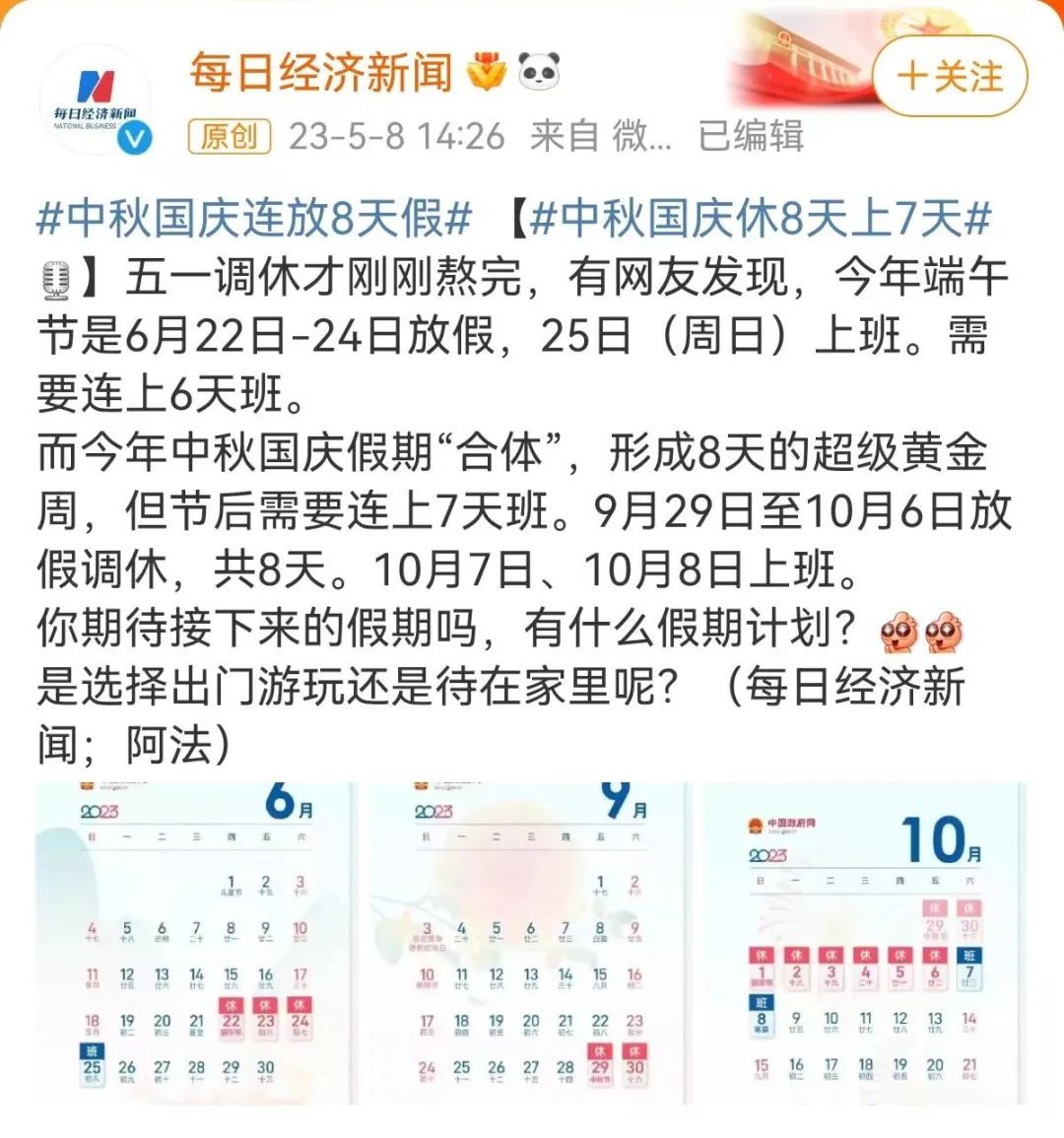This screenshot has height=1138, width=1064.
Task: Open 每日经济新闻 profile avatar
Action: pos(96,101)
